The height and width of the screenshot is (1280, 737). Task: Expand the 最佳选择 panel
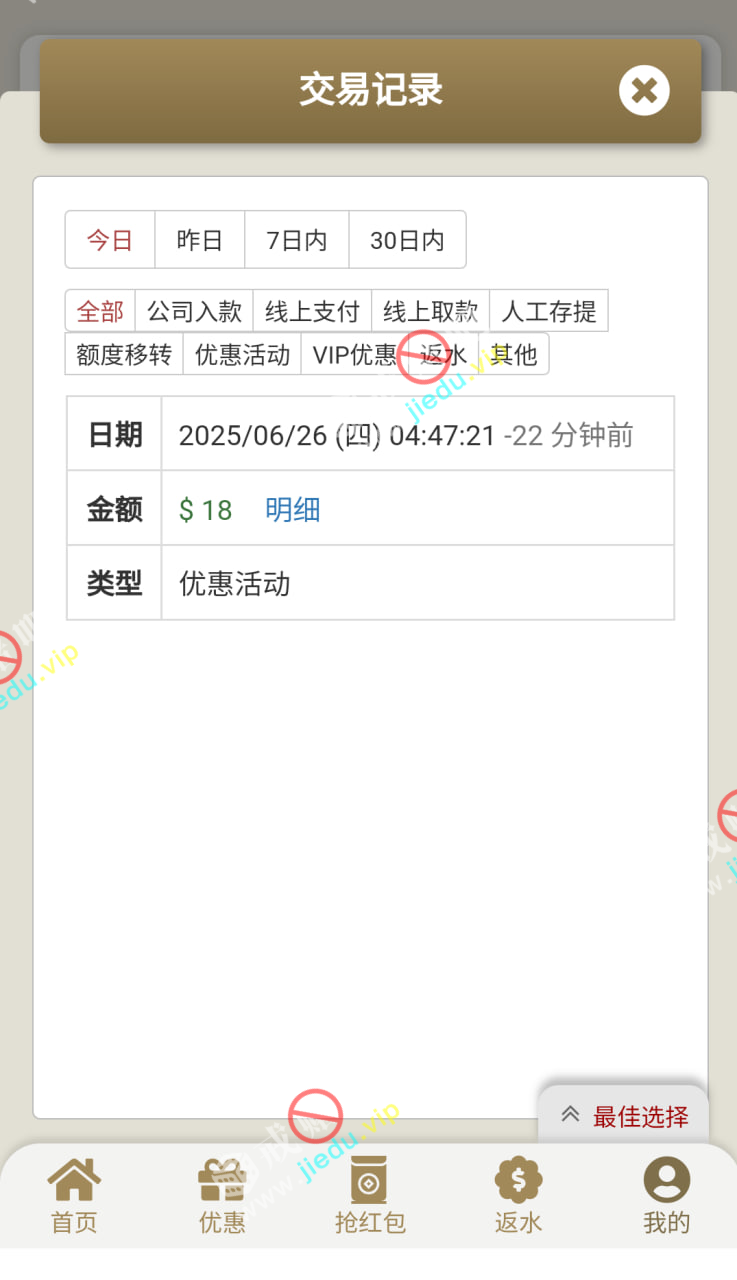(x=625, y=1116)
